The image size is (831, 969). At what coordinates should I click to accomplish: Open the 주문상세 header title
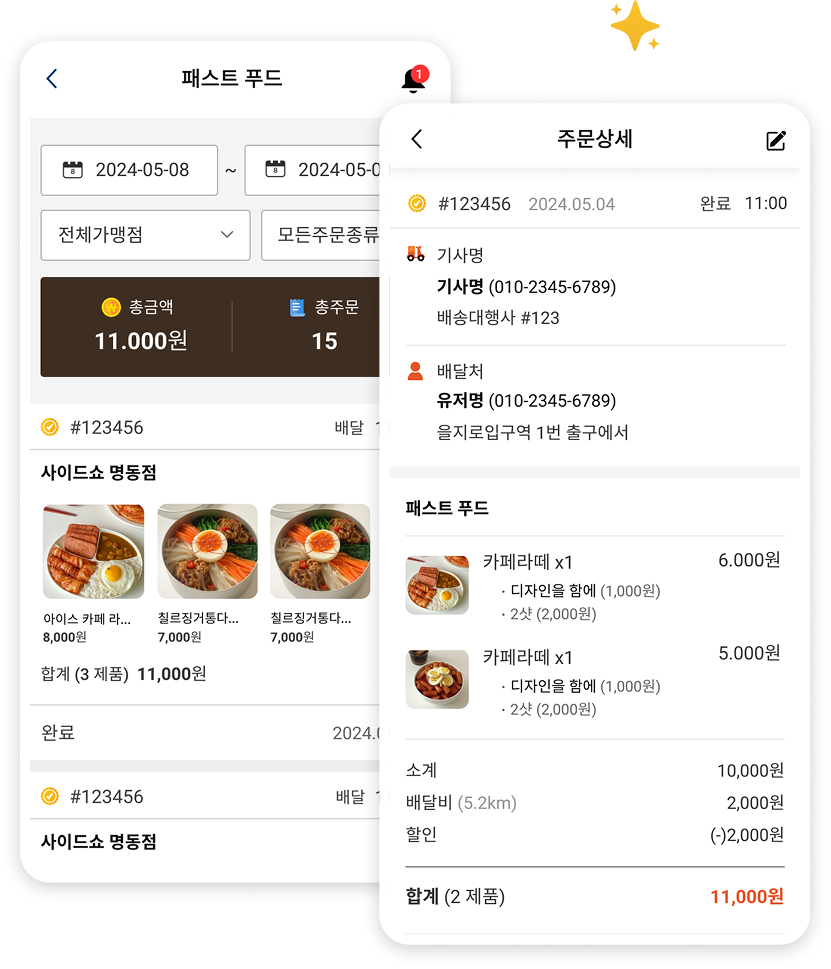(597, 139)
